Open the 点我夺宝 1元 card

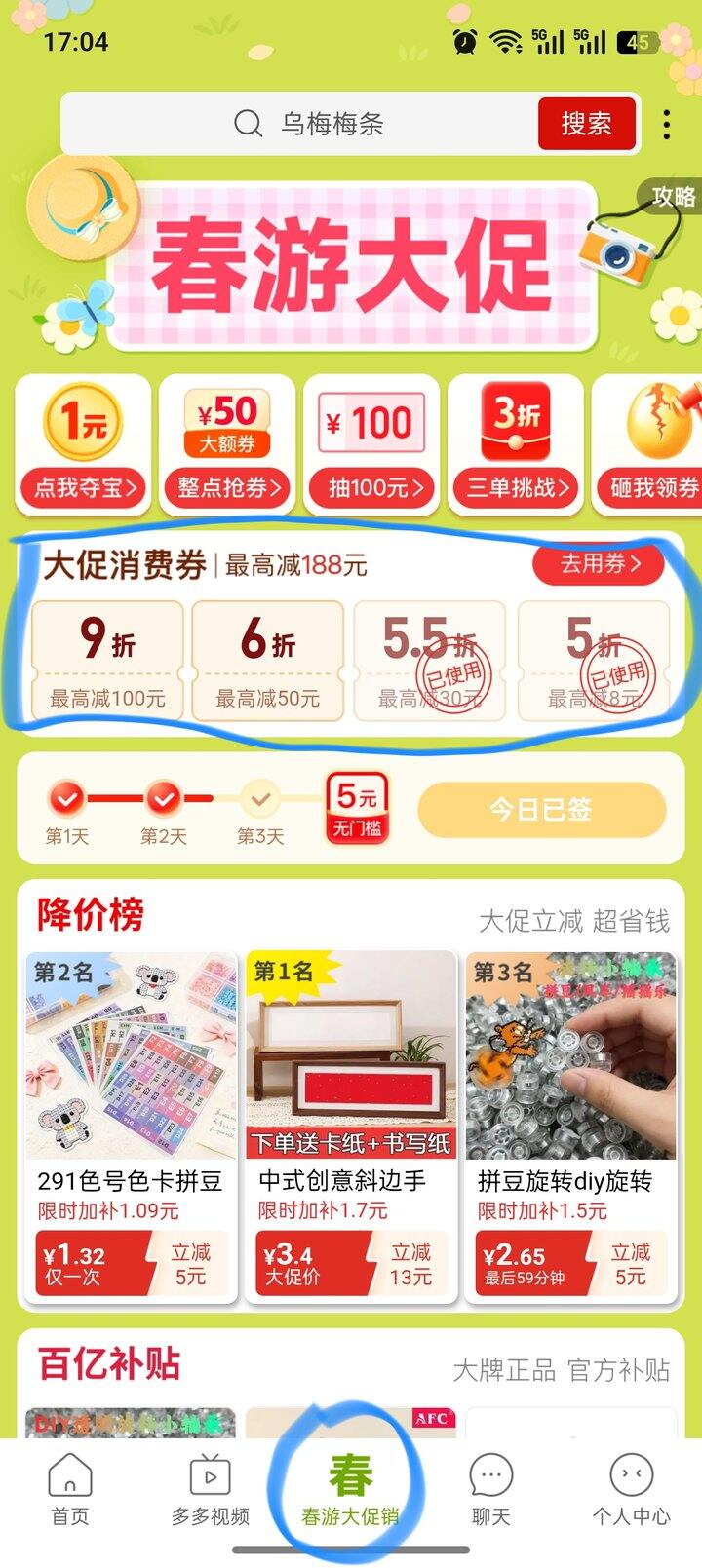(x=83, y=444)
